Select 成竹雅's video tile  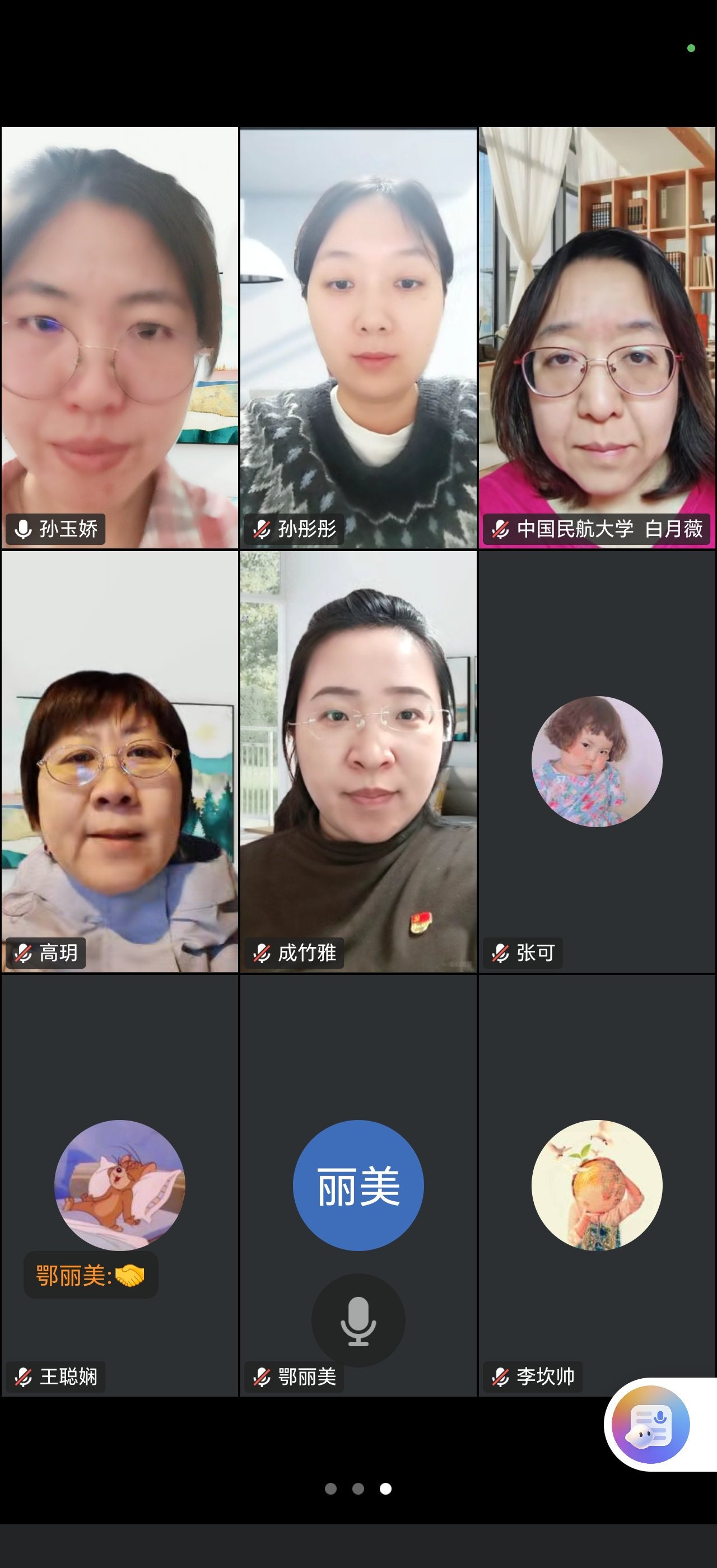[x=358, y=761]
